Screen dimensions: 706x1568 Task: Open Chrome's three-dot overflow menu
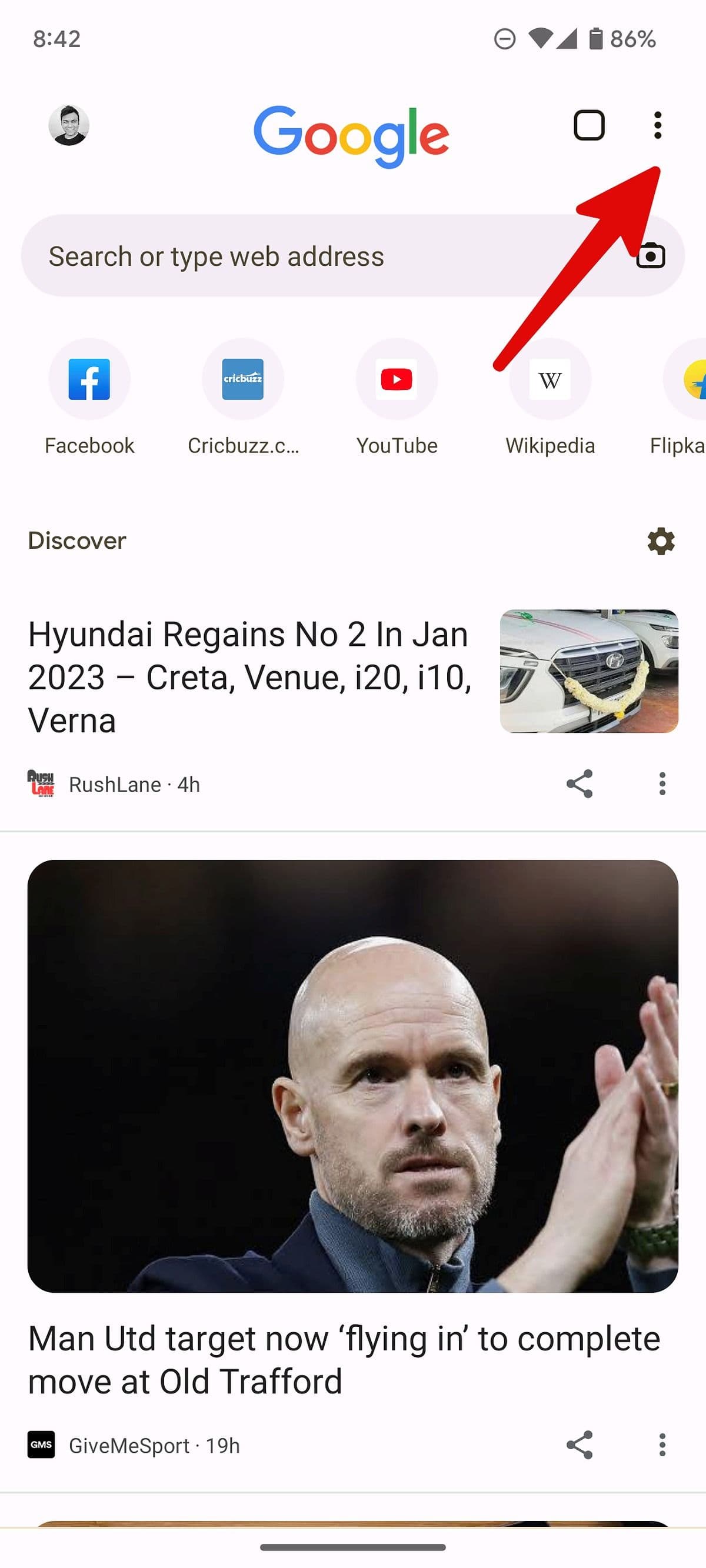click(x=657, y=125)
